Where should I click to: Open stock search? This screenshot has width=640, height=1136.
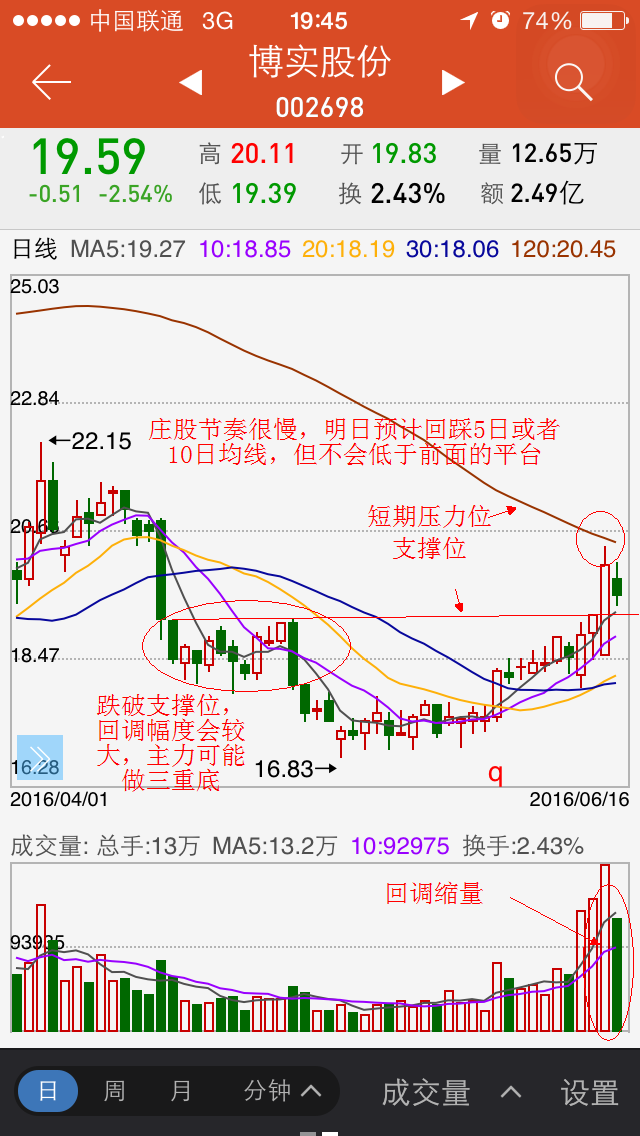(x=573, y=82)
